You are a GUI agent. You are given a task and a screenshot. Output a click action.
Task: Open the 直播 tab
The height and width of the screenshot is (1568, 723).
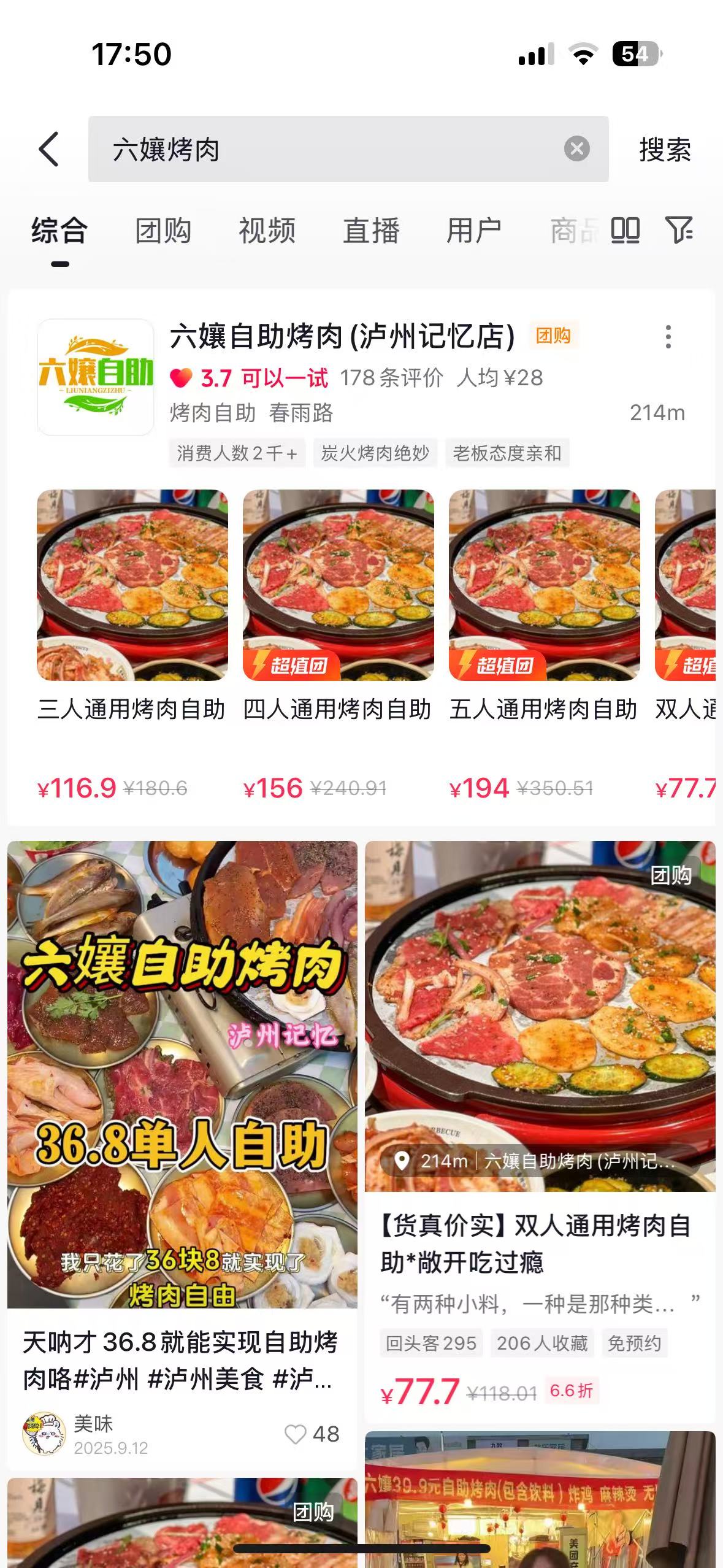pyautogui.click(x=371, y=231)
